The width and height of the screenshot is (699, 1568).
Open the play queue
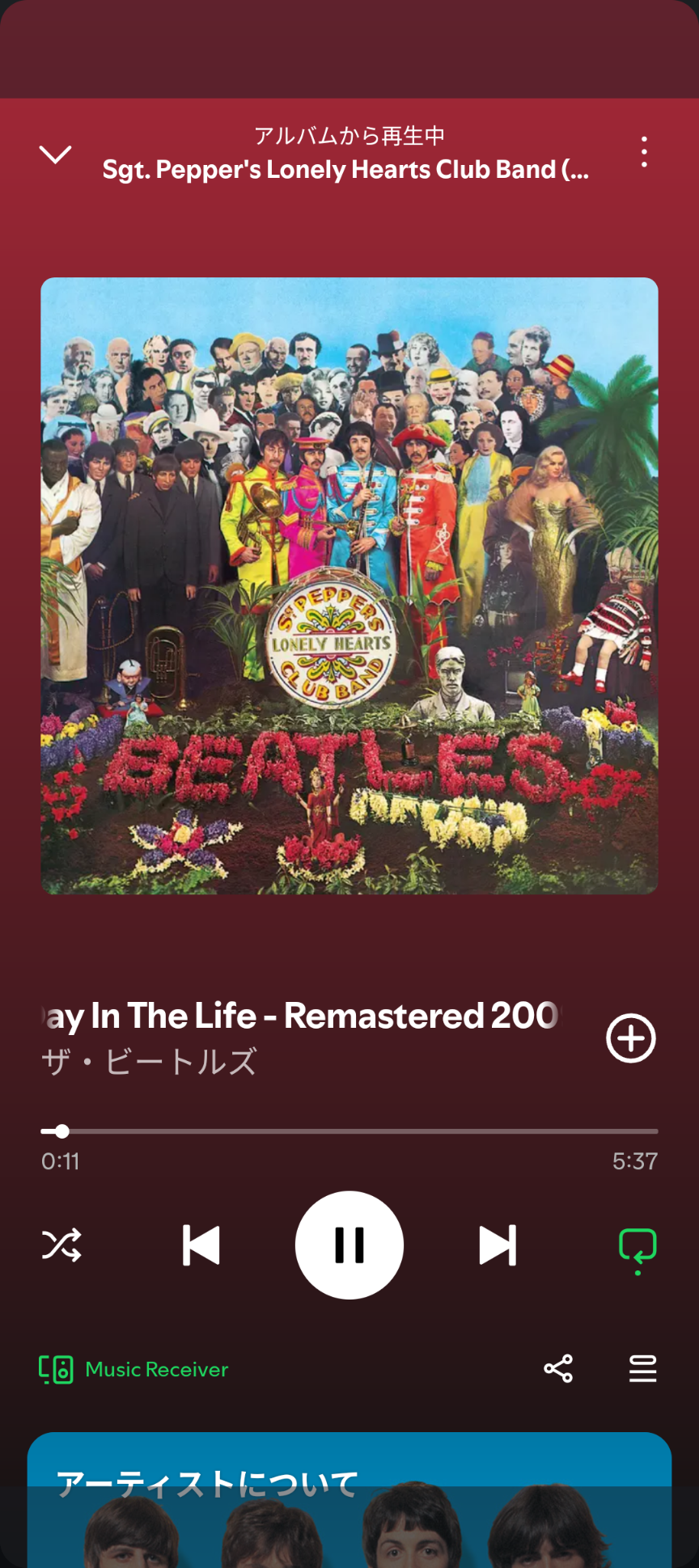coord(643,1368)
